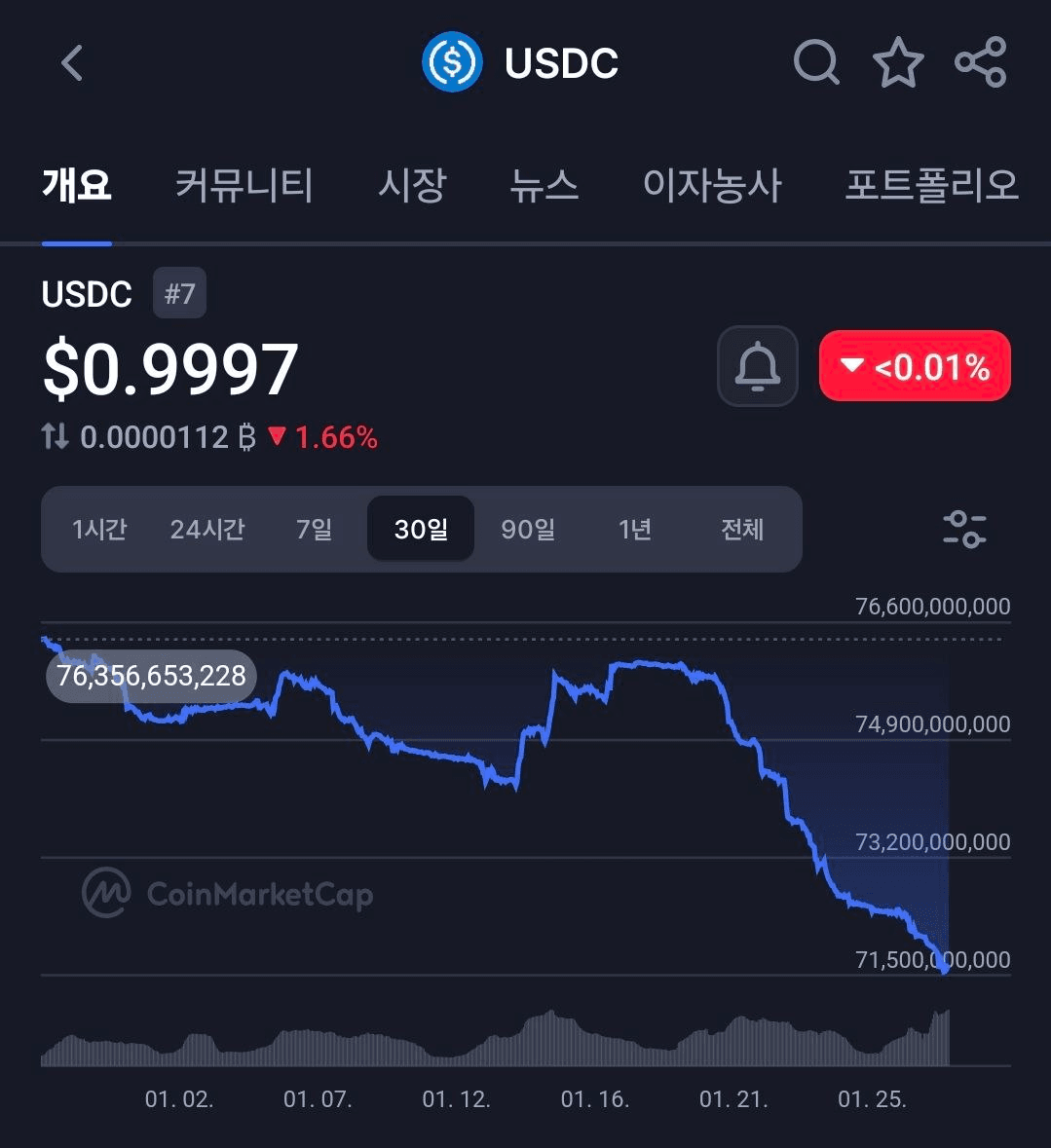Image resolution: width=1051 pixels, height=1148 pixels.
Task: Toggle the favorite star for USDC
Action: [898, 62]
